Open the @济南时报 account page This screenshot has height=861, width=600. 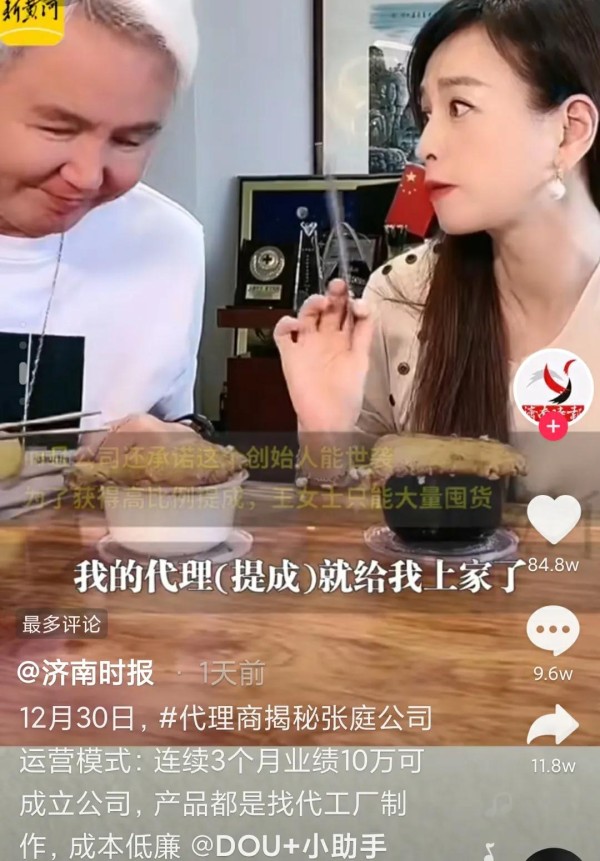pos(87,672)
